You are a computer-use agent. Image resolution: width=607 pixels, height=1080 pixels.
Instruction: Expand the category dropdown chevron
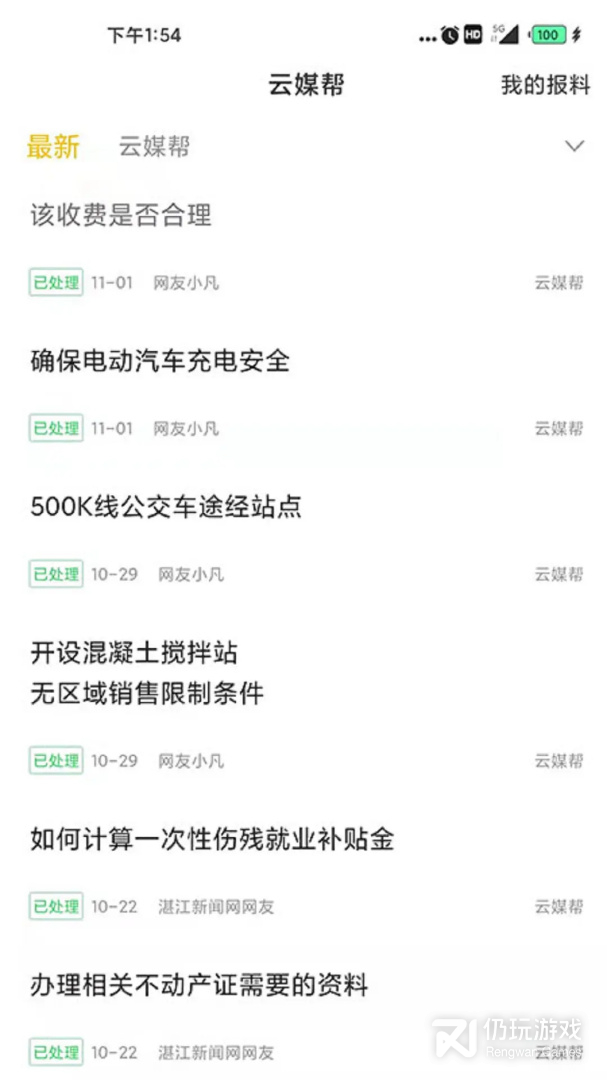coord(574,146)
